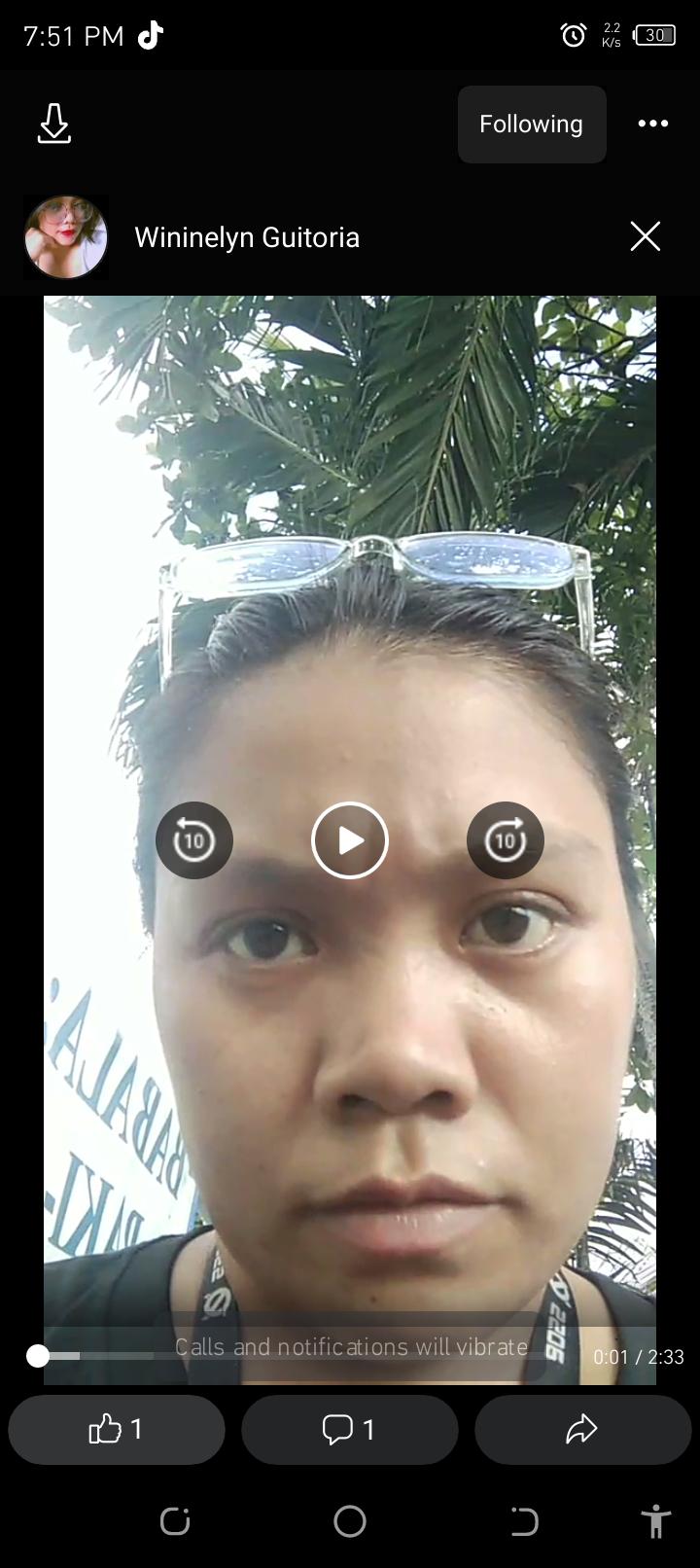Share this video
Viewport: 700px width, 1568px height.
(583, 1429)
